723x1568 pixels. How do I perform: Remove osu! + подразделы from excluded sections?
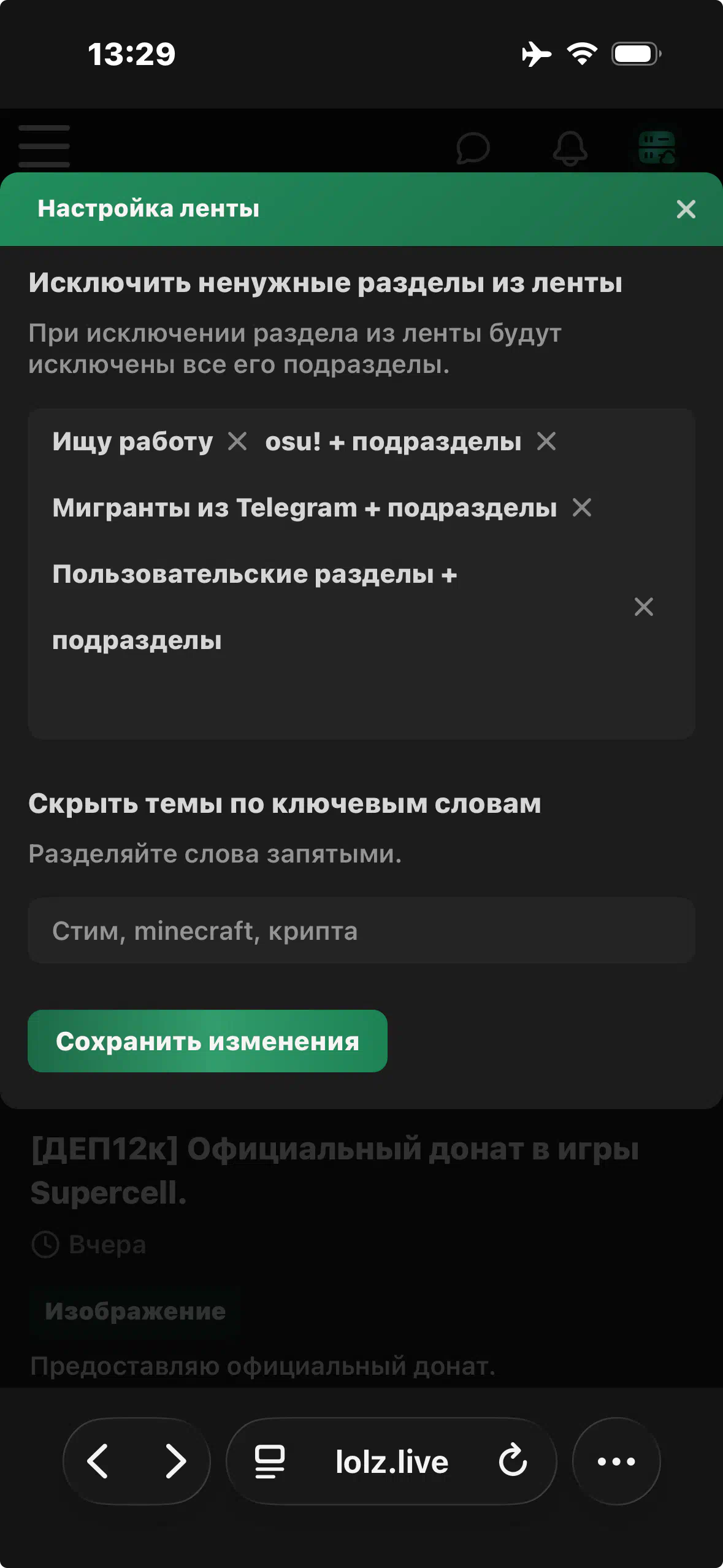point(546,441)
